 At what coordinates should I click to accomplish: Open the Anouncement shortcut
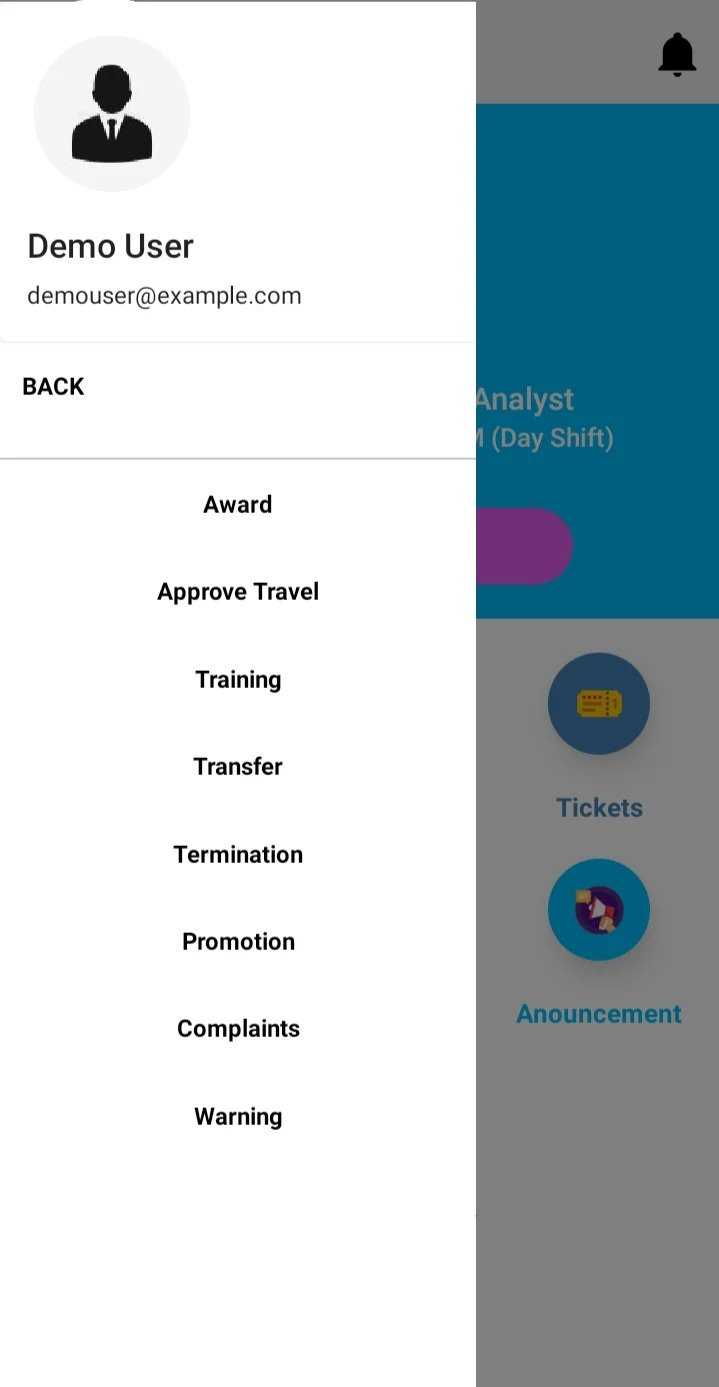tap(599, 910)
